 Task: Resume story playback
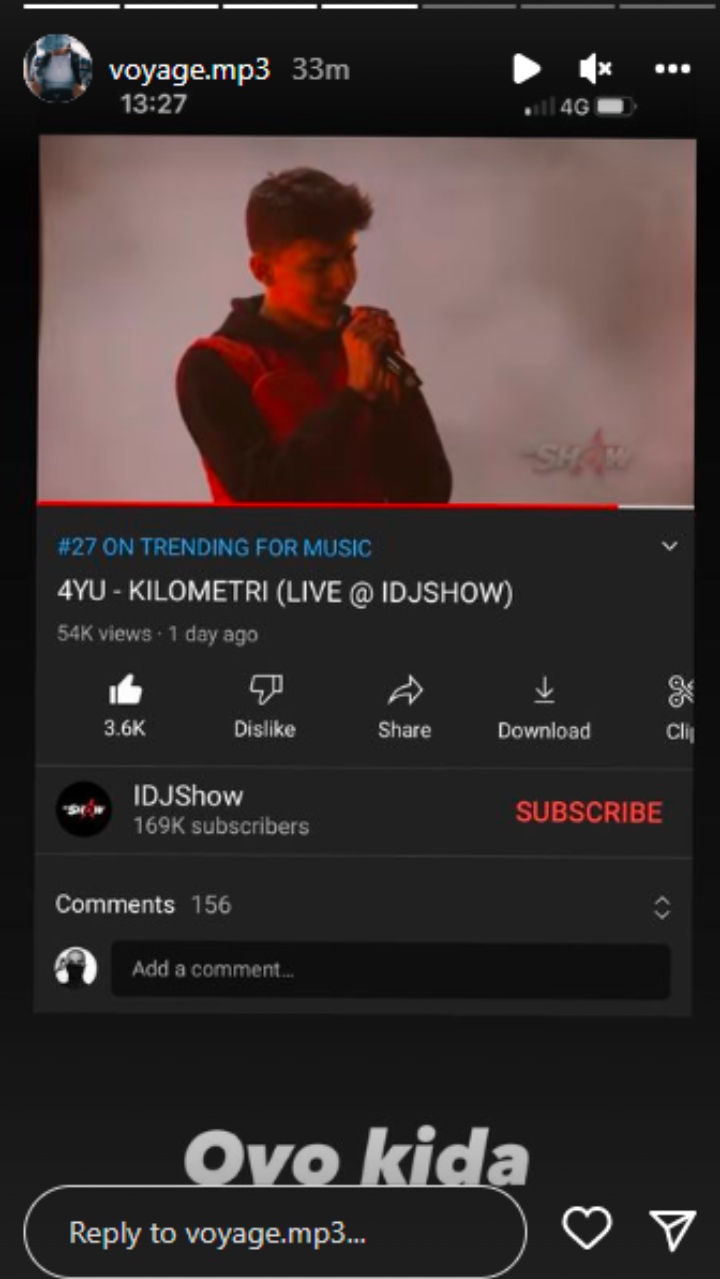click(x=526, y=69)
